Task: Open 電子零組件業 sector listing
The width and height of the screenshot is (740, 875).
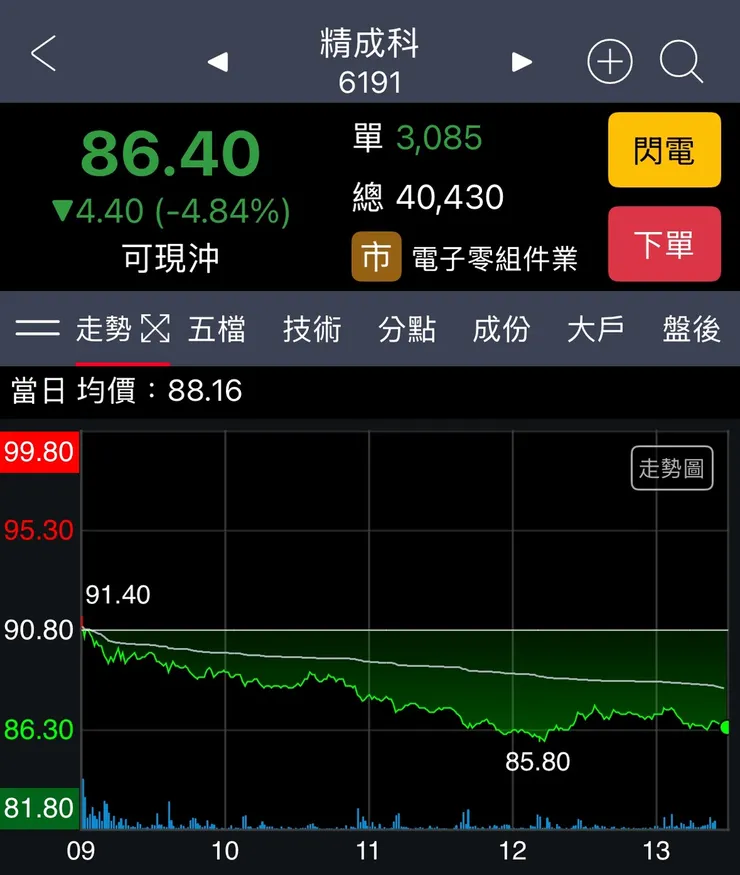Action: tap(495, 256)
